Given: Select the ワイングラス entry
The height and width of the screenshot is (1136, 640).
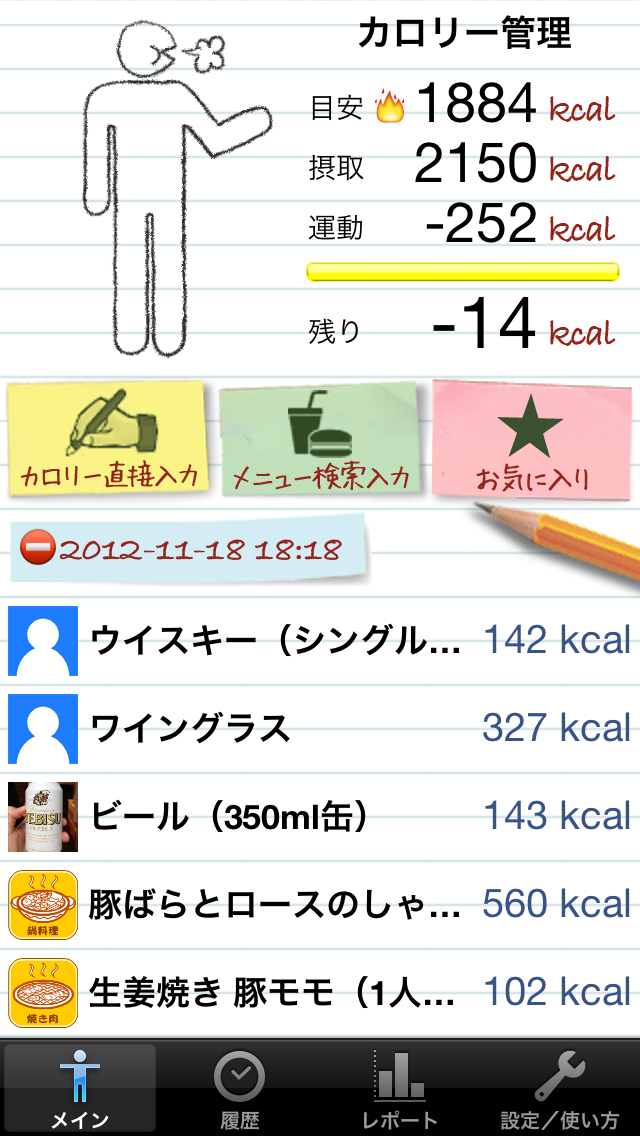Looking at the screenshot, I should [x=320, y=729].
